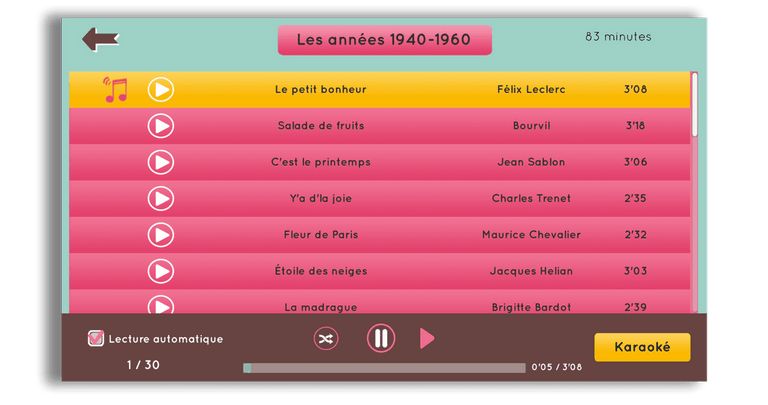Image resolution: width=768 pixels, height=405 pixels.
Task: Pause the current song
Action: coord(381,338)
